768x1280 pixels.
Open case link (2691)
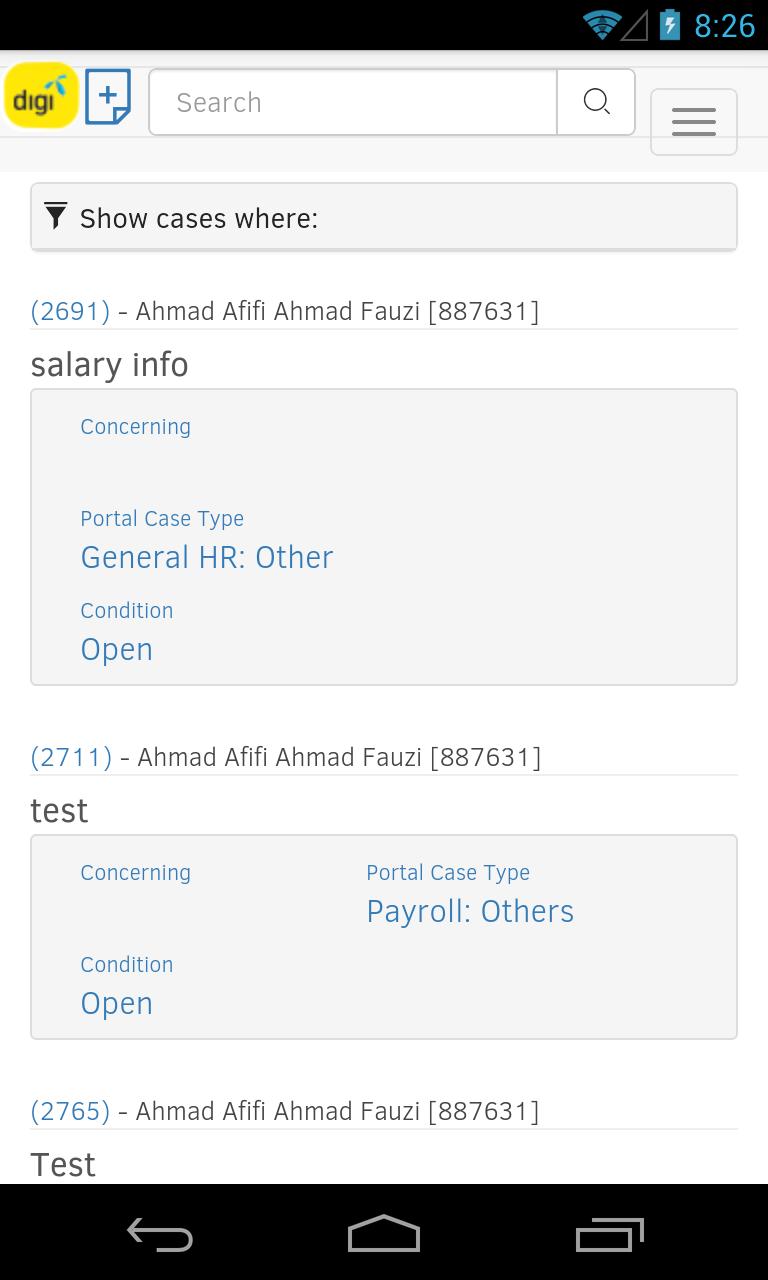70,311
